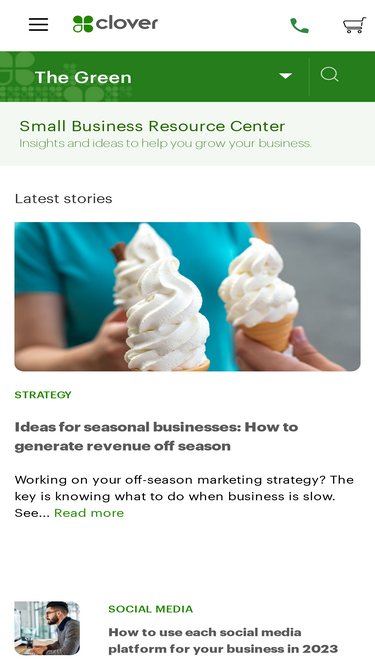Open the hamburger menu
375x667 pixels.
[x=38, y=25]
